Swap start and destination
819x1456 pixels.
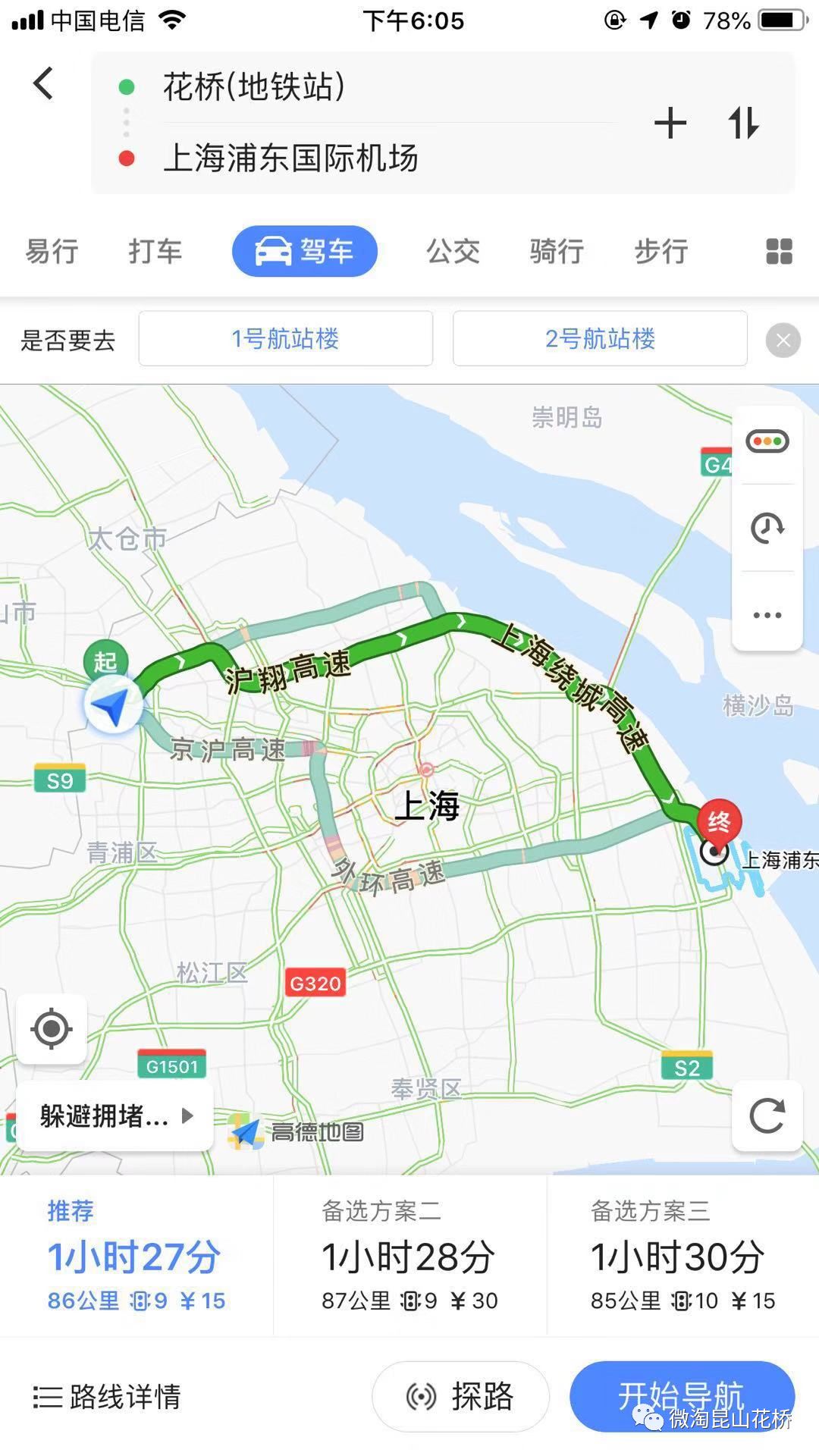(x=743, y=123)
